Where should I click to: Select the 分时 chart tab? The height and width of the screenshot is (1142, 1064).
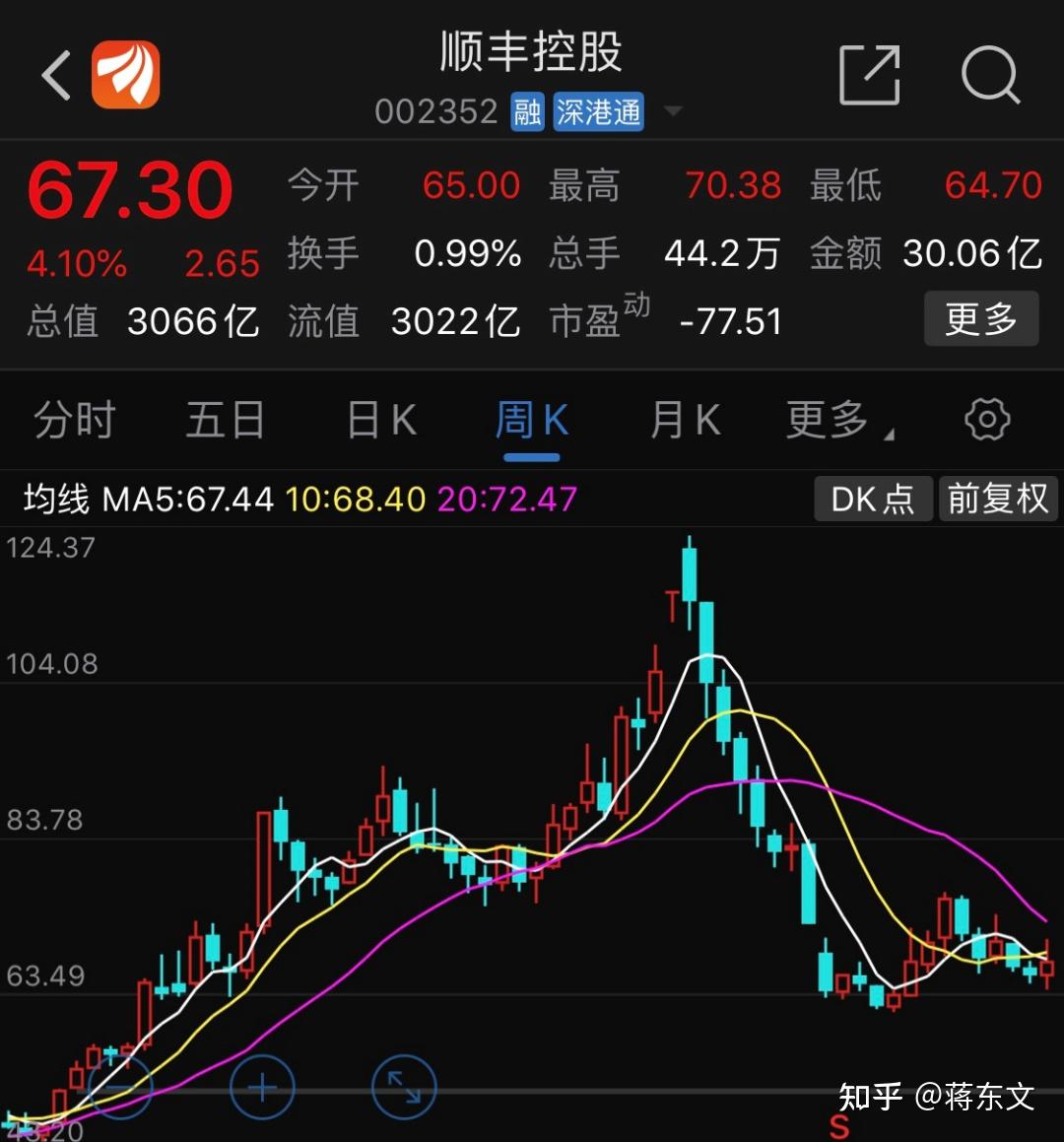74,419
